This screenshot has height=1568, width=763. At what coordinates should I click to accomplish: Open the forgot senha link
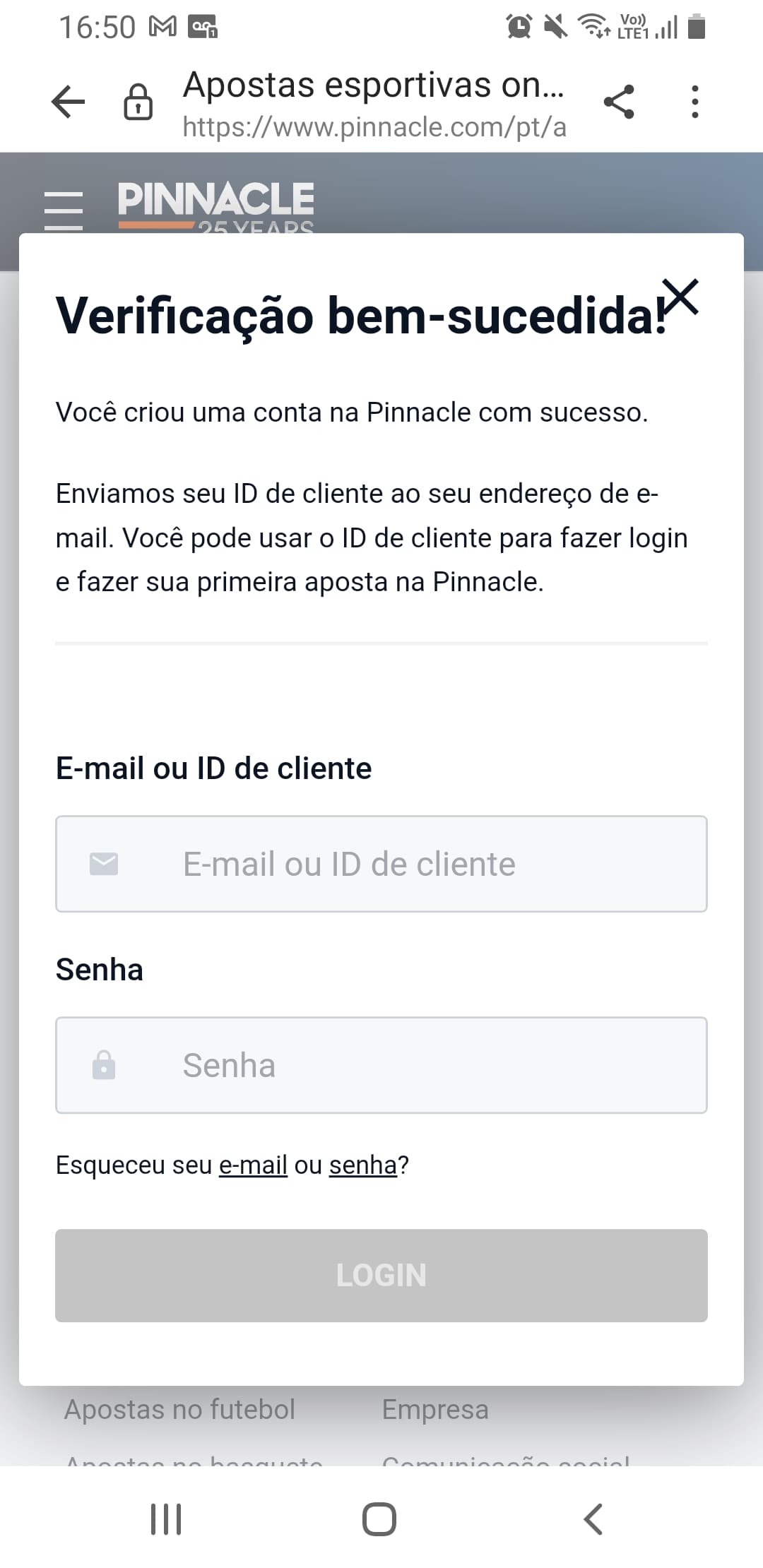(363, 1165)
